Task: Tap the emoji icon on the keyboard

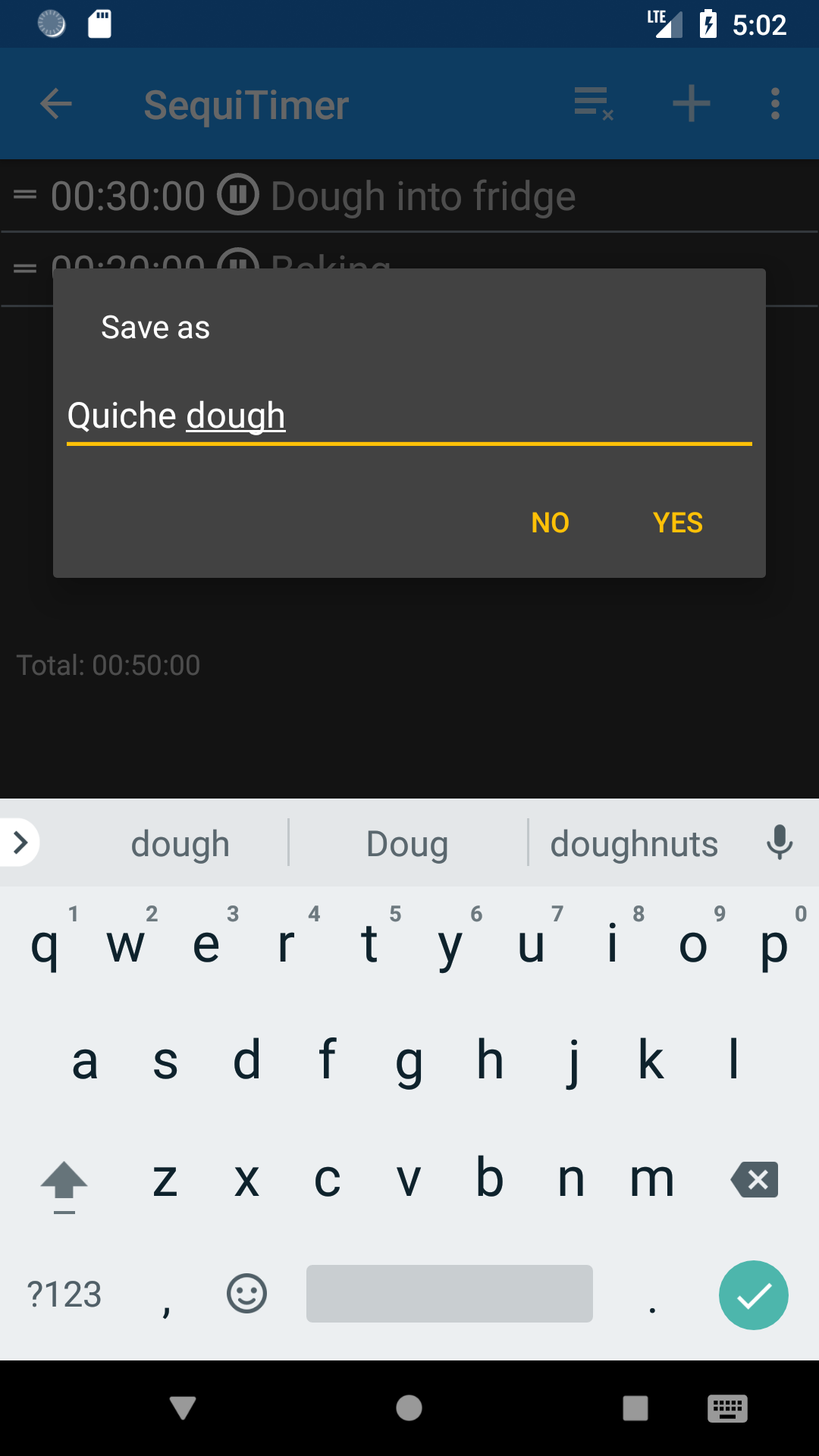Action: [x=246, y=1294]
